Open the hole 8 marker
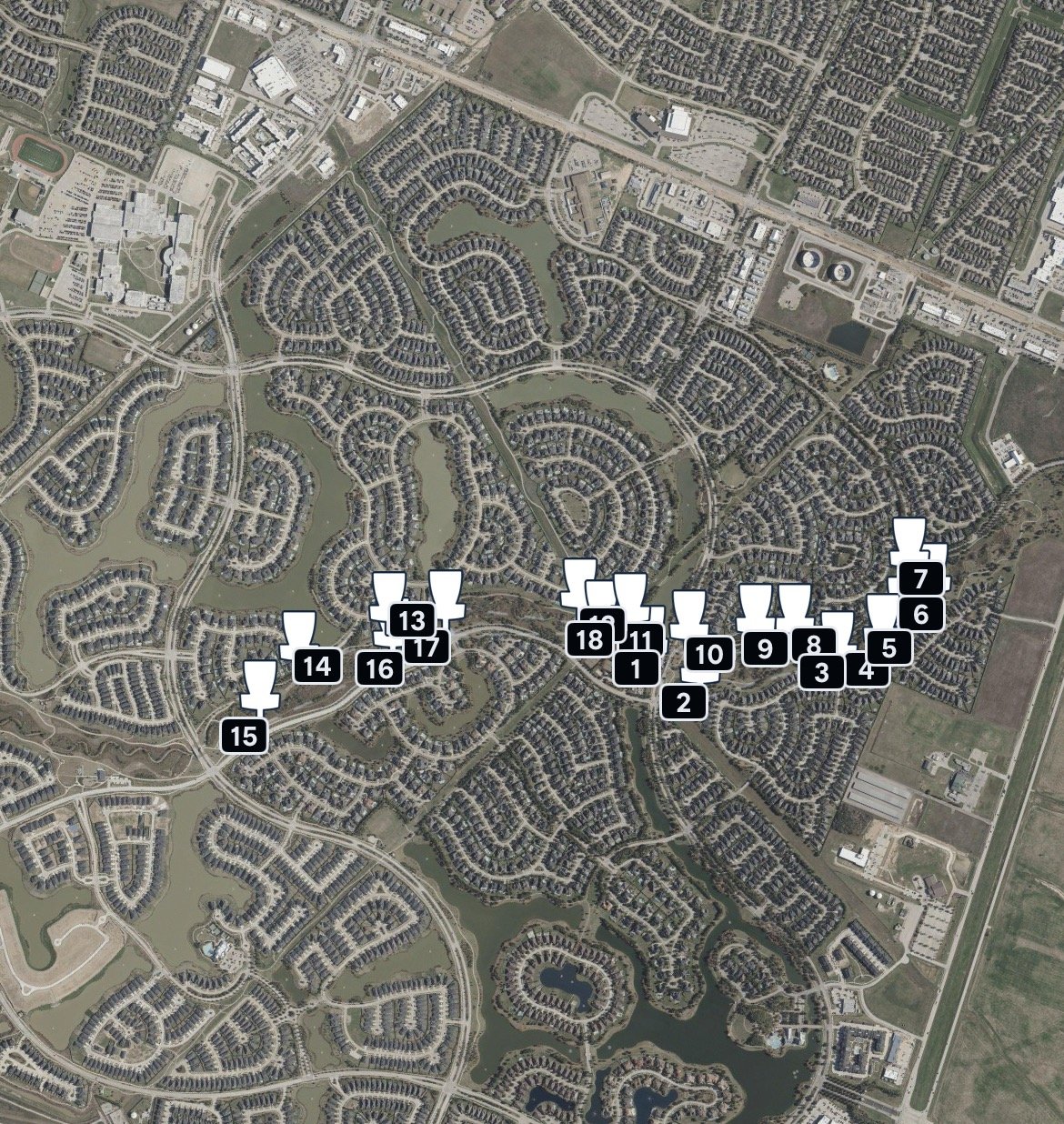Viewport: 1064px width, 1124px height. coord(813,642)
